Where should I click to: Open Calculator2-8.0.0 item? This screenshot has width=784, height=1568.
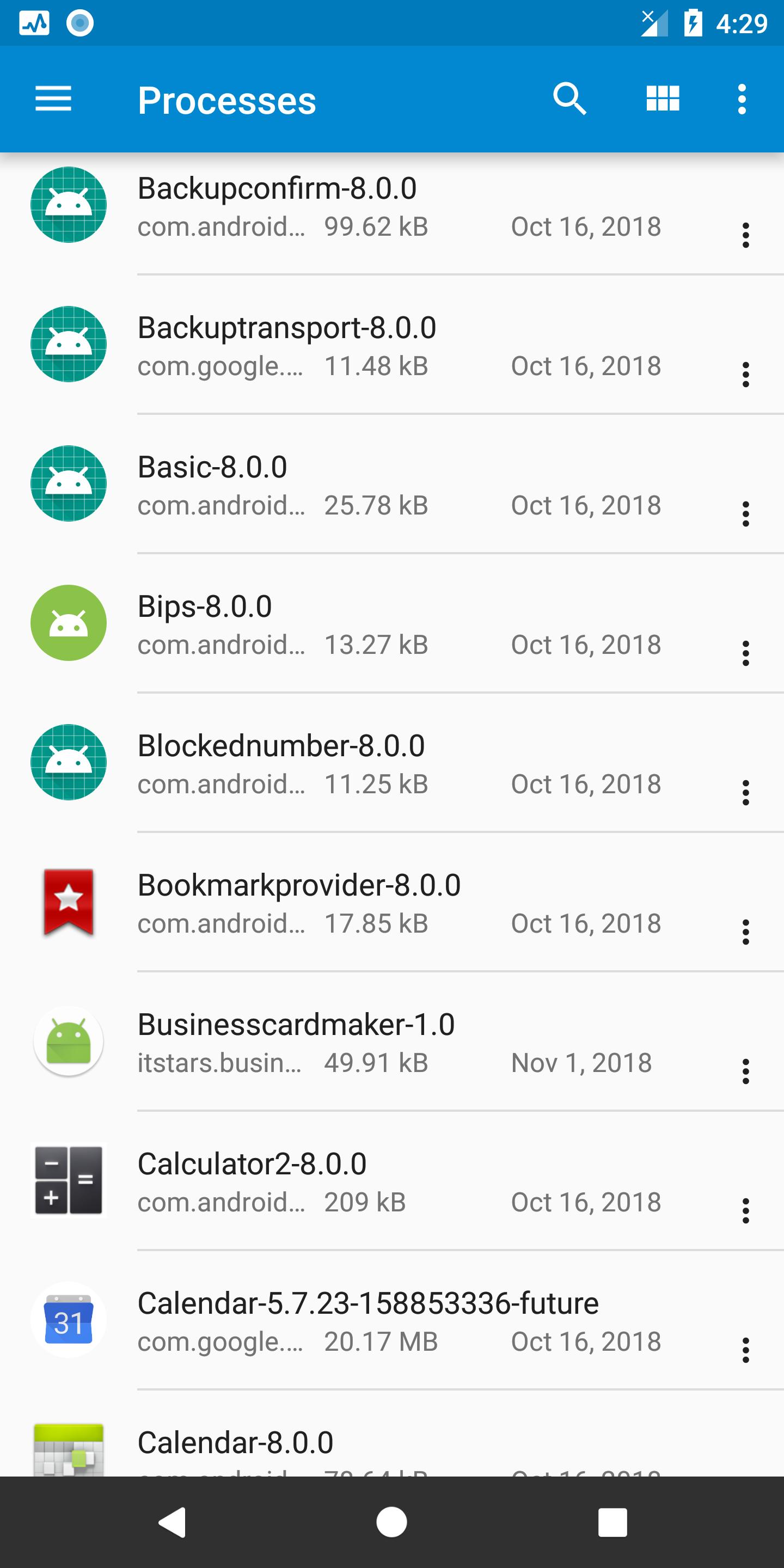coord(365,1181)
